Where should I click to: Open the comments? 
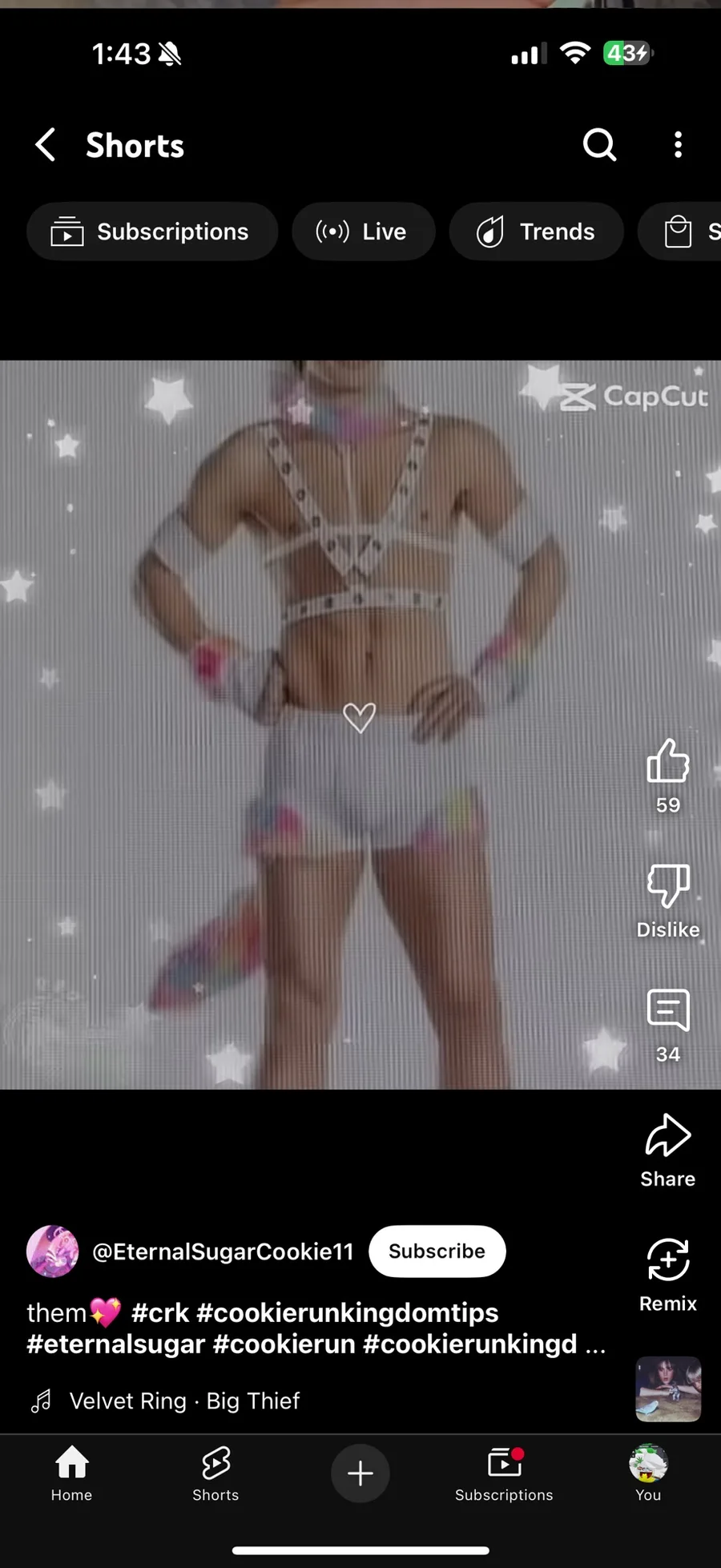click(x=667, y=1010)
